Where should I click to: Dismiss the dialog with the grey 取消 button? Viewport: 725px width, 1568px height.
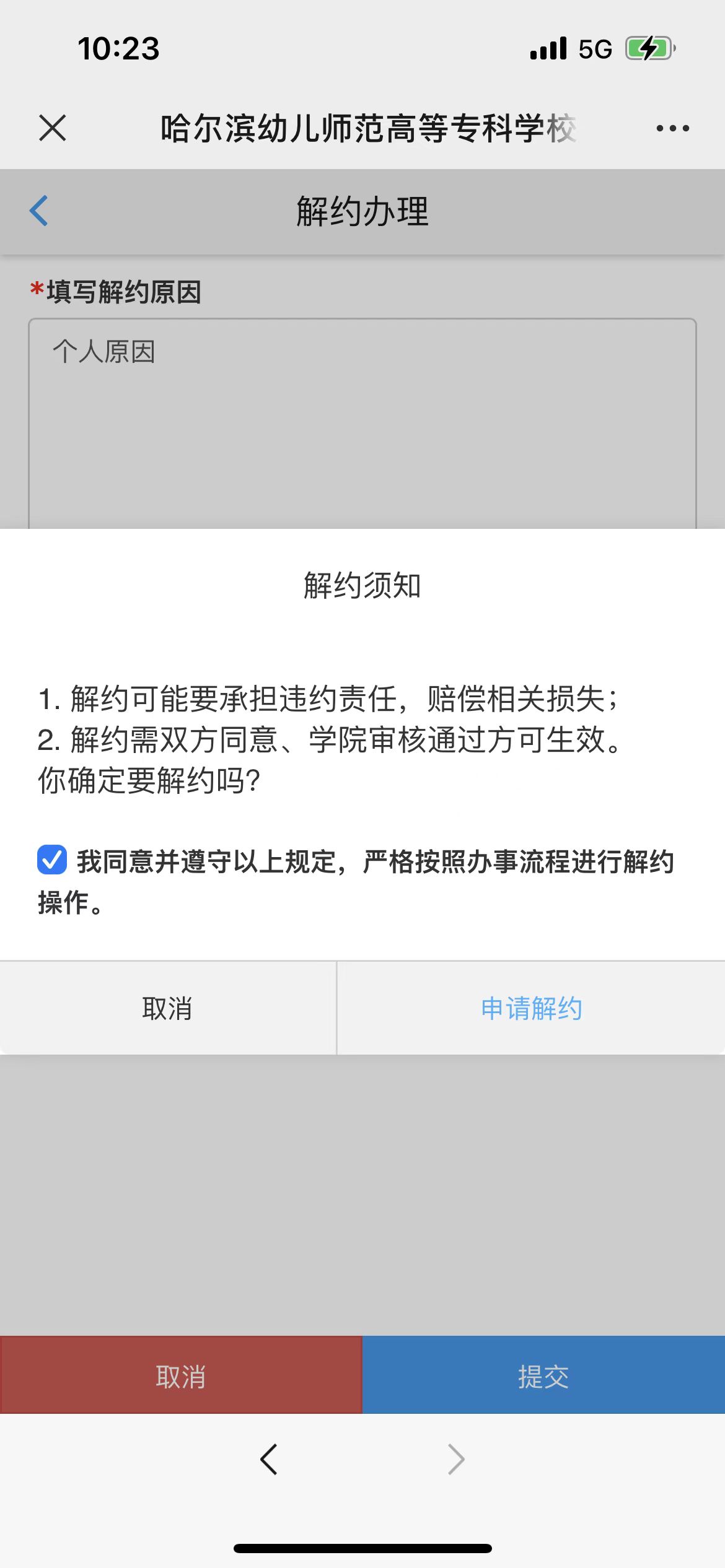167,1008
